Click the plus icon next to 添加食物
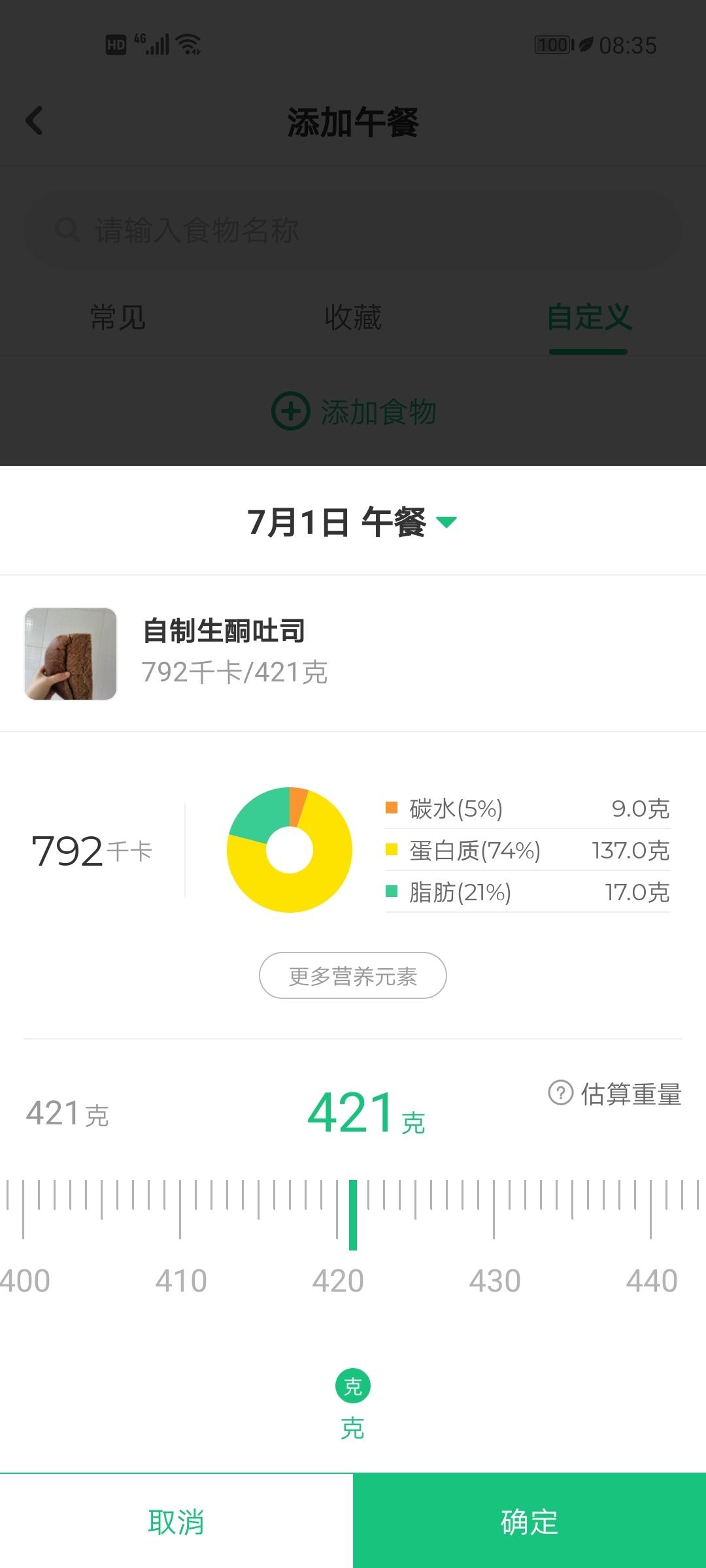This screenshot has height=1568, width=706. coord(290,412)
